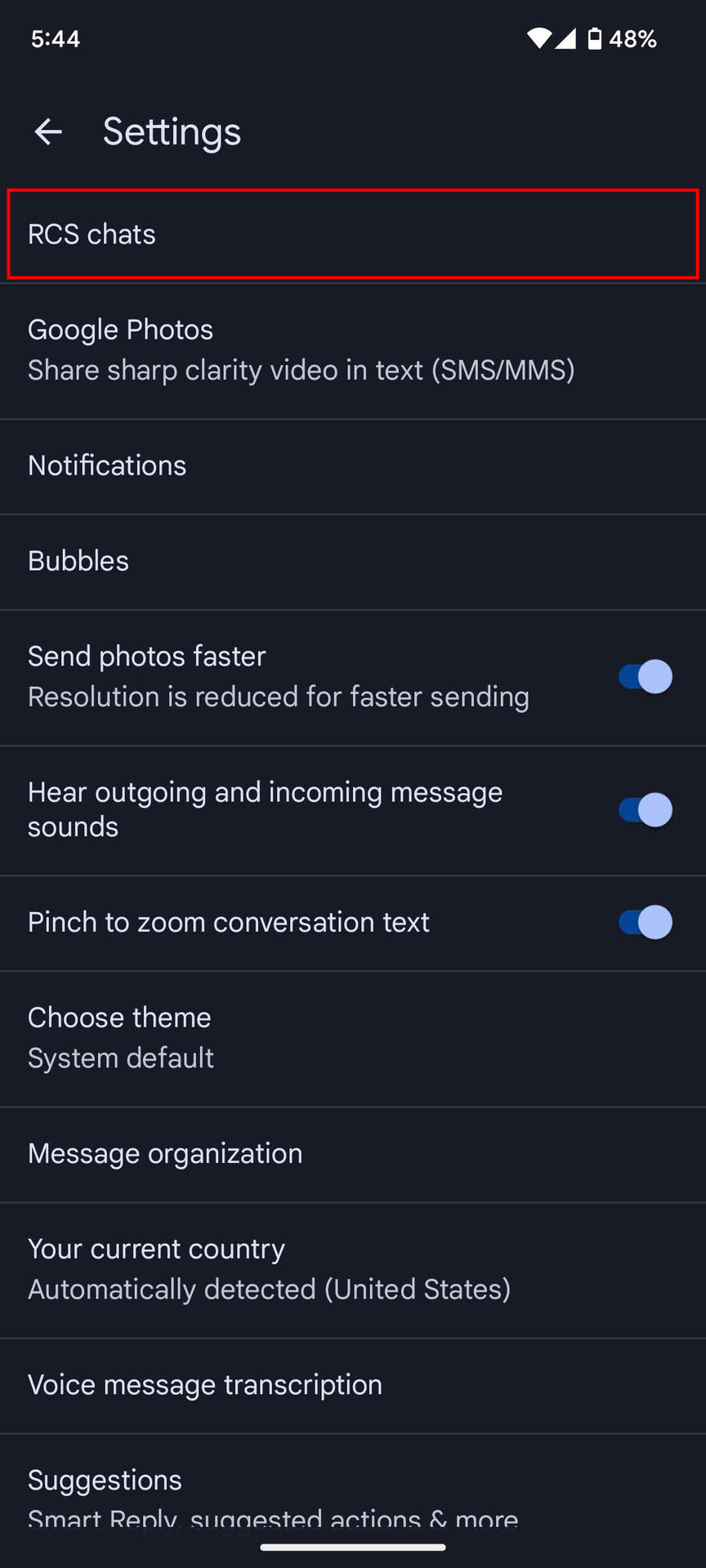Open Voice message transcription settings
The width and height of the screenshot is (706, 1568).
353,1385
